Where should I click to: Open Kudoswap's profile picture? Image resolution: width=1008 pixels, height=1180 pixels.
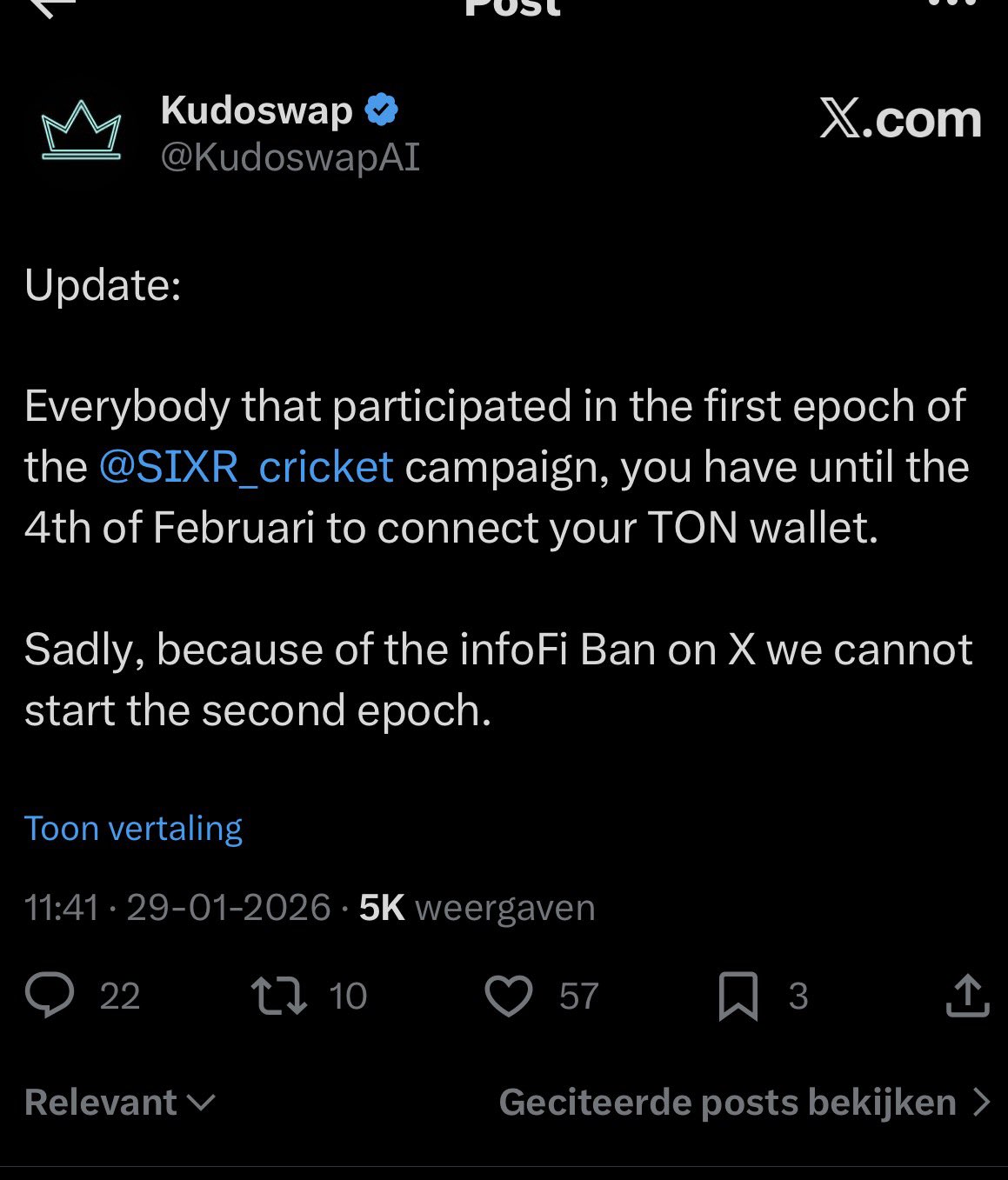(81, 132)
